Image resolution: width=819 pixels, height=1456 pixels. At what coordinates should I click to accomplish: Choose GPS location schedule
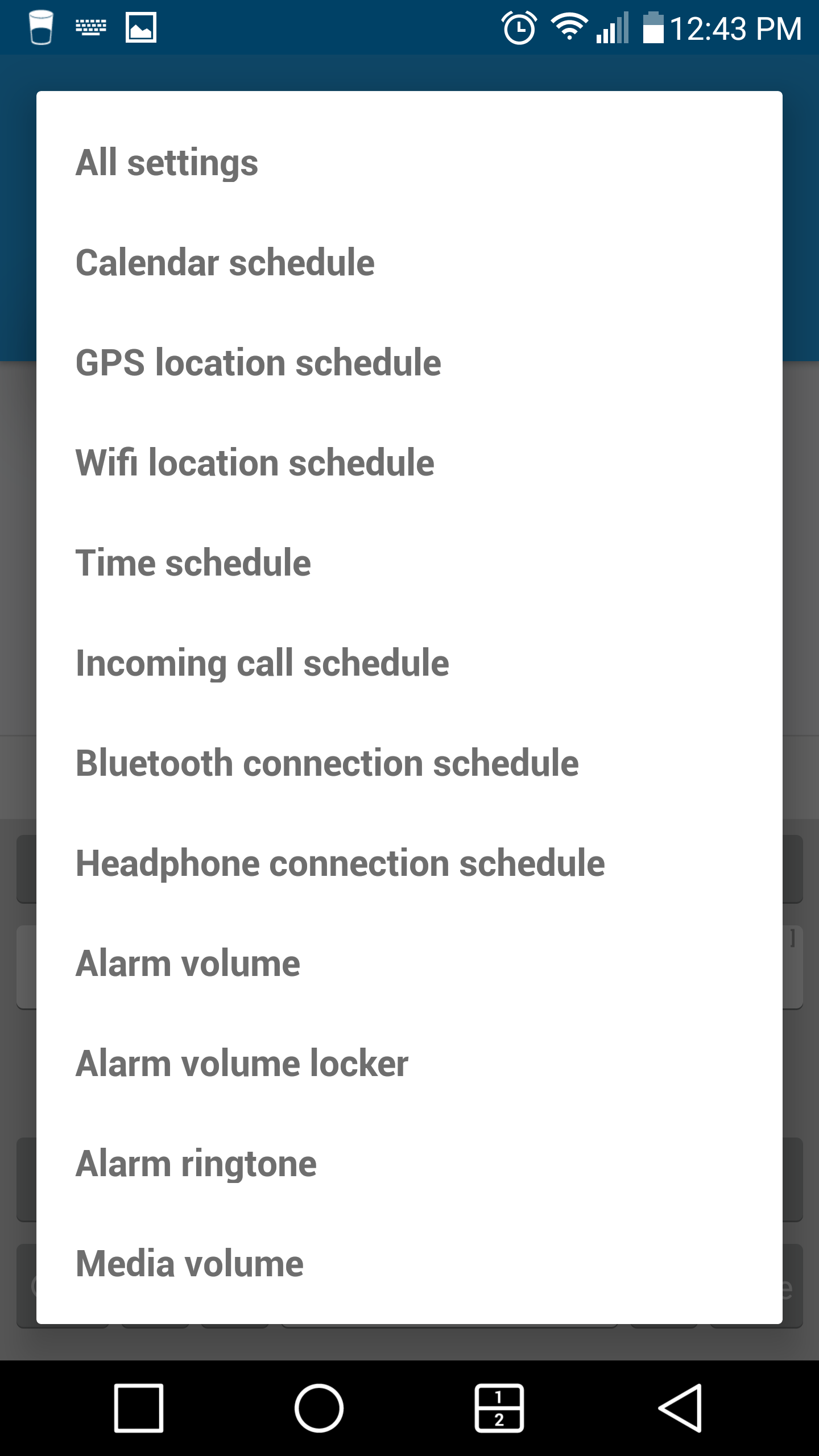[409, 363]
